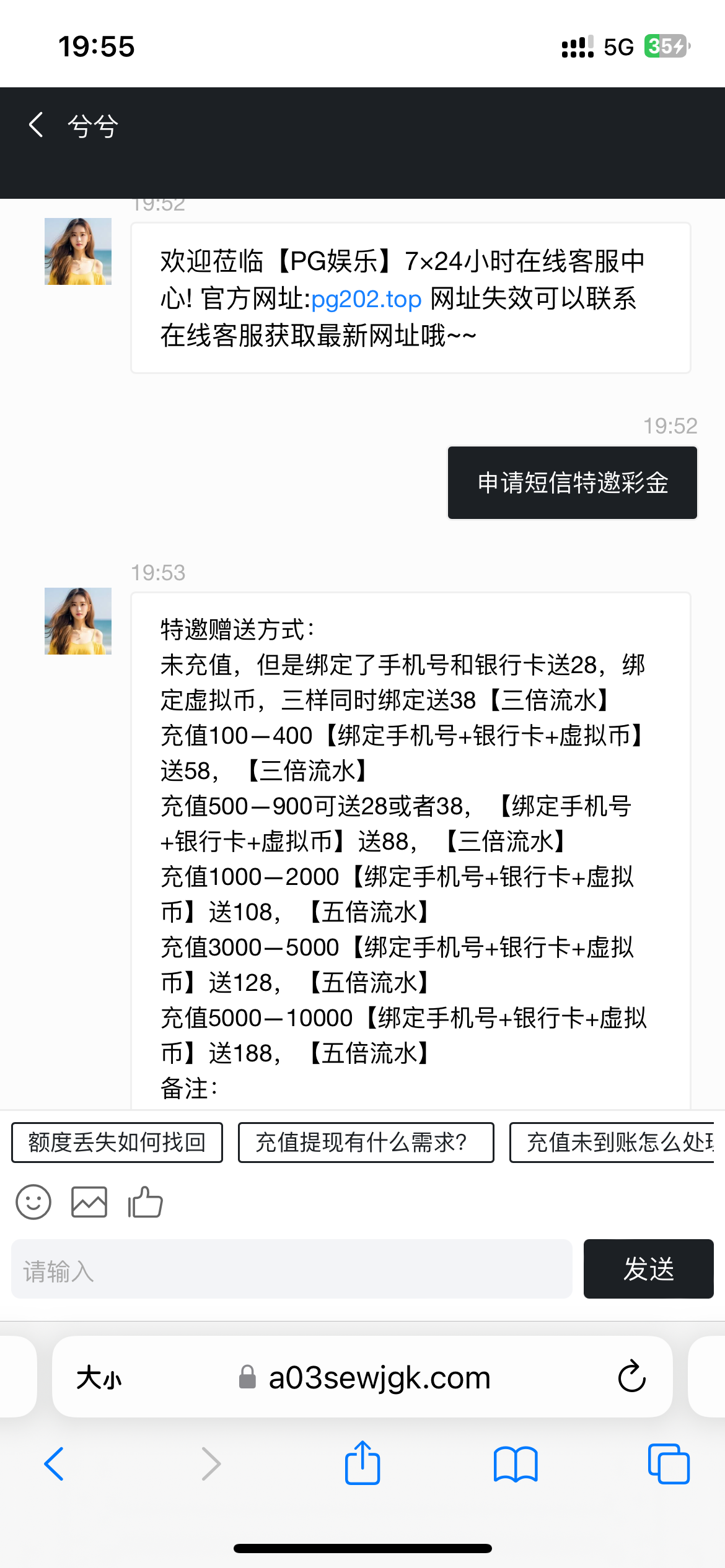The height and width of the screenshot is (1568, 725).
Task: Open the pg202.top link
Action: (366, 299)
